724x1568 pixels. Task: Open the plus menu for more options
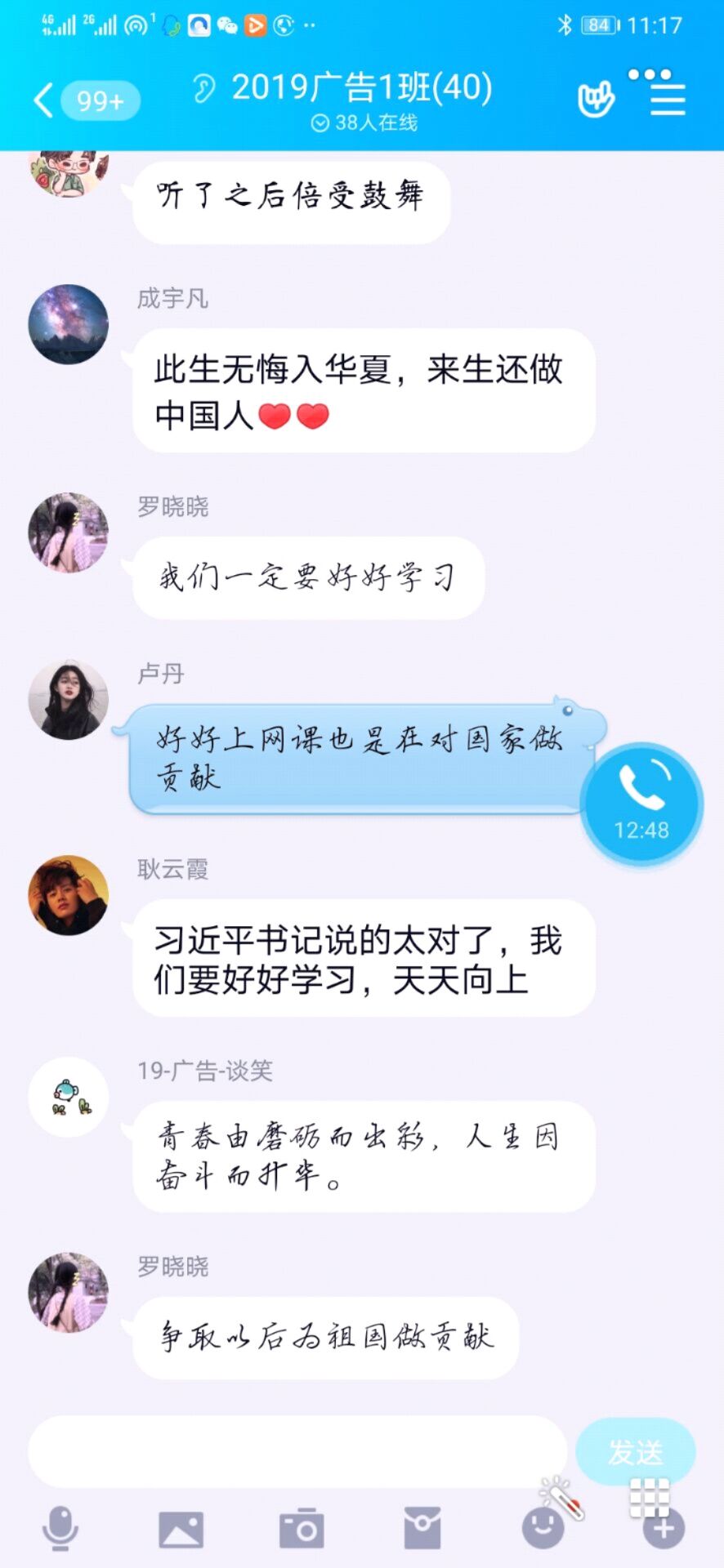pyautogui.click(x=663, y=1528)
